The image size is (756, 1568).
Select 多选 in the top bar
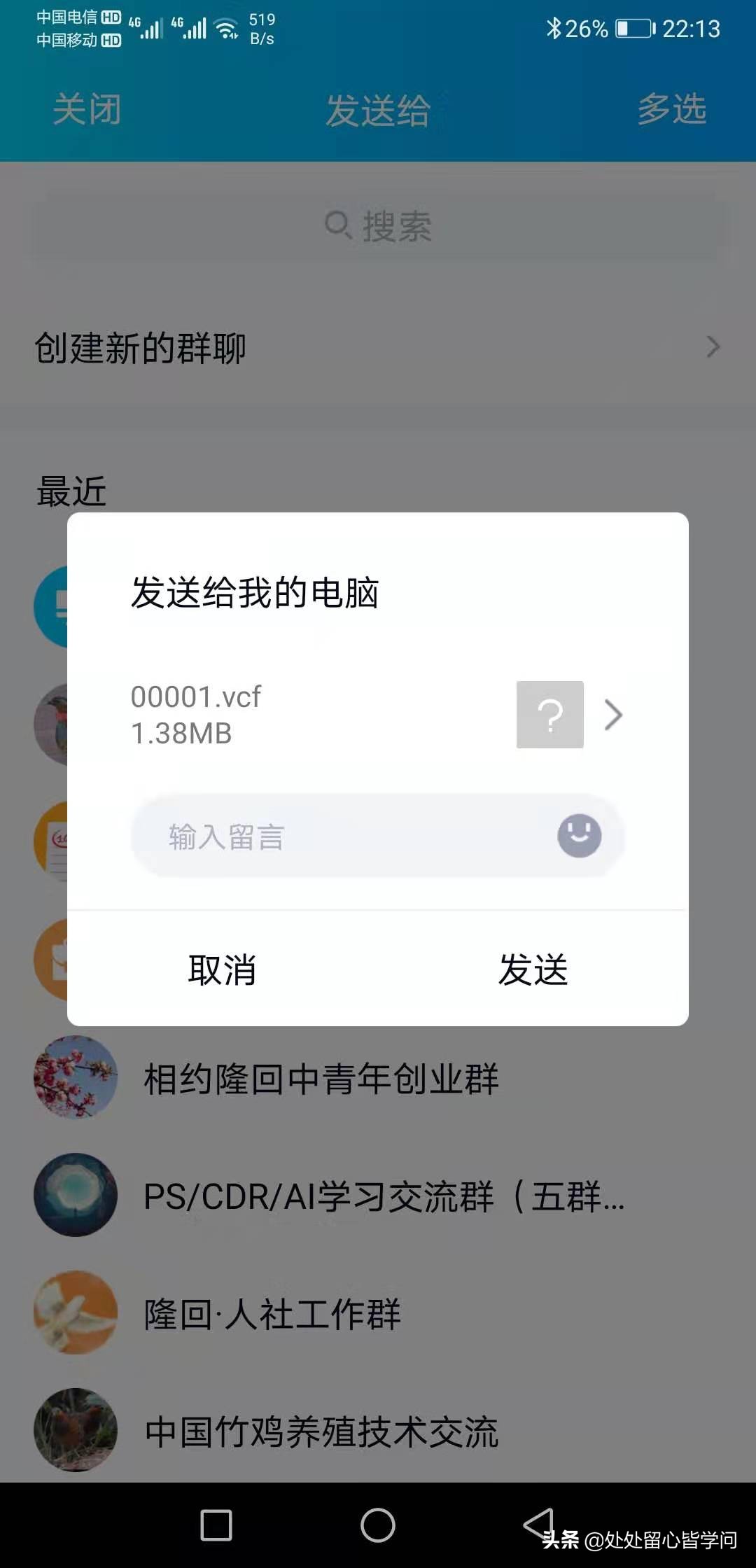tap(672, 108)
